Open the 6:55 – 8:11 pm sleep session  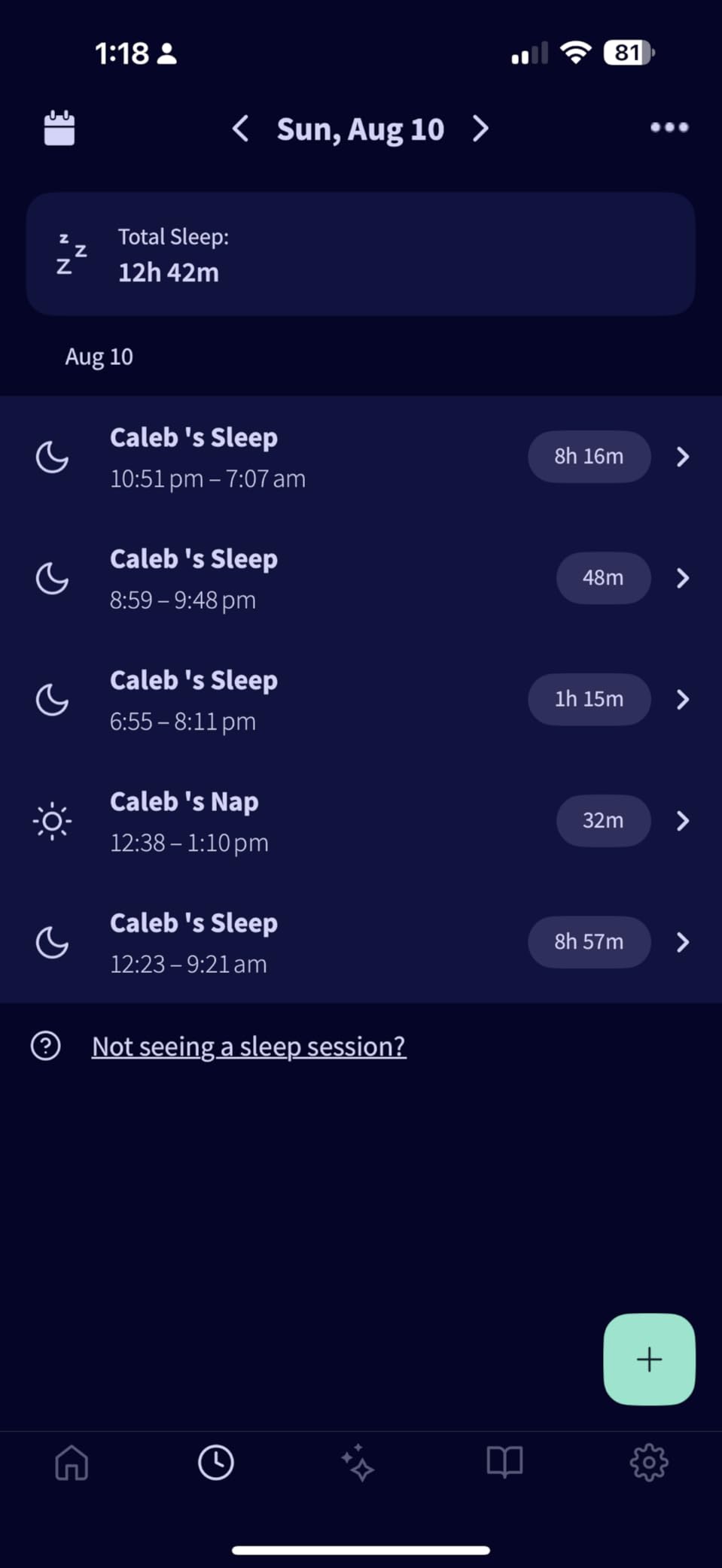(x=361, y=700)
